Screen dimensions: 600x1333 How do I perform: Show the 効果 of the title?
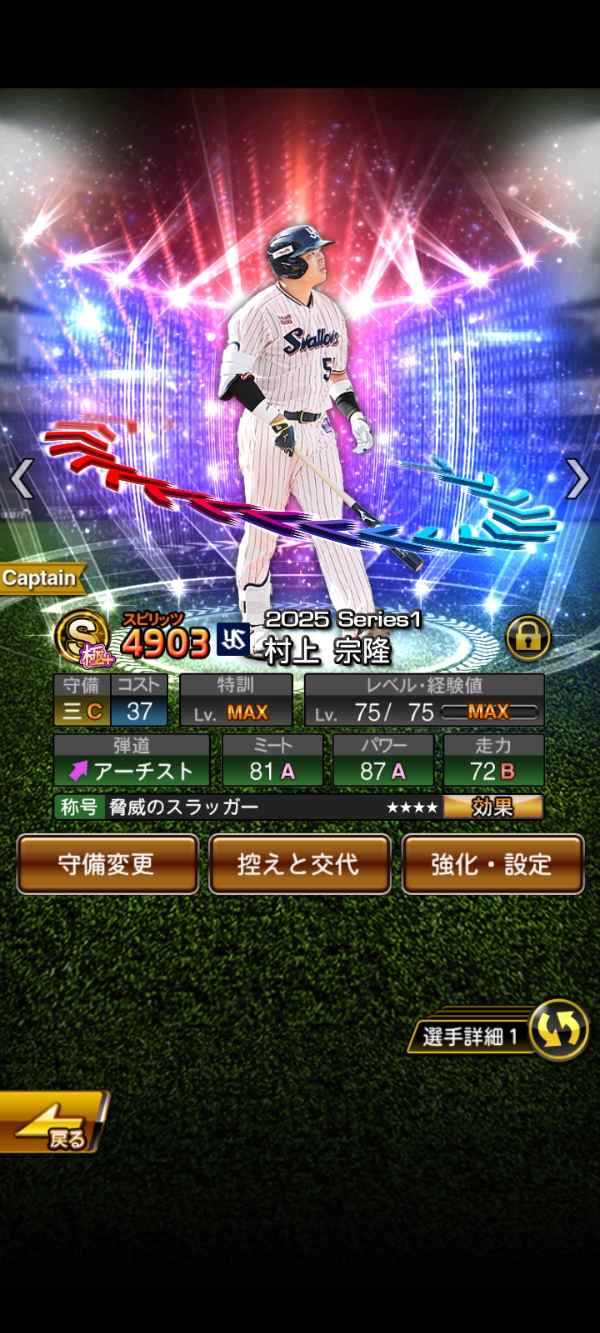coord(493,807)
